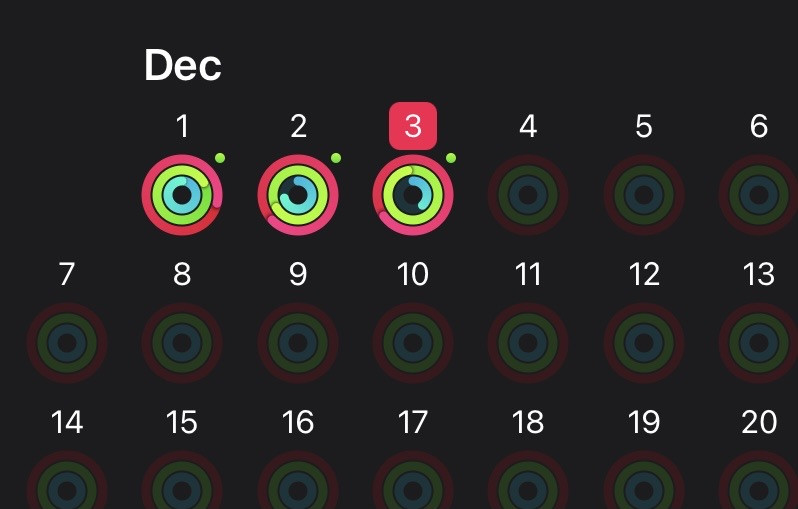Screen dimensions: 798x509
Task: Choose December 8 day cell
Action: tap(182, 343)
